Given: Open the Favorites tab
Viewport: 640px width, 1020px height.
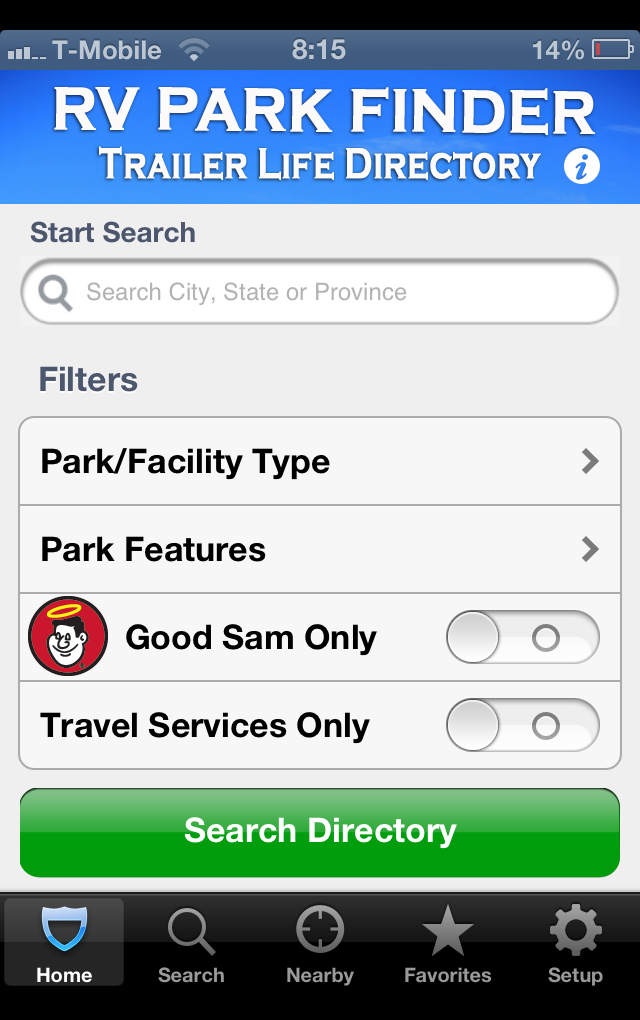Looking at the screenshot, I should tap(447, 944).
